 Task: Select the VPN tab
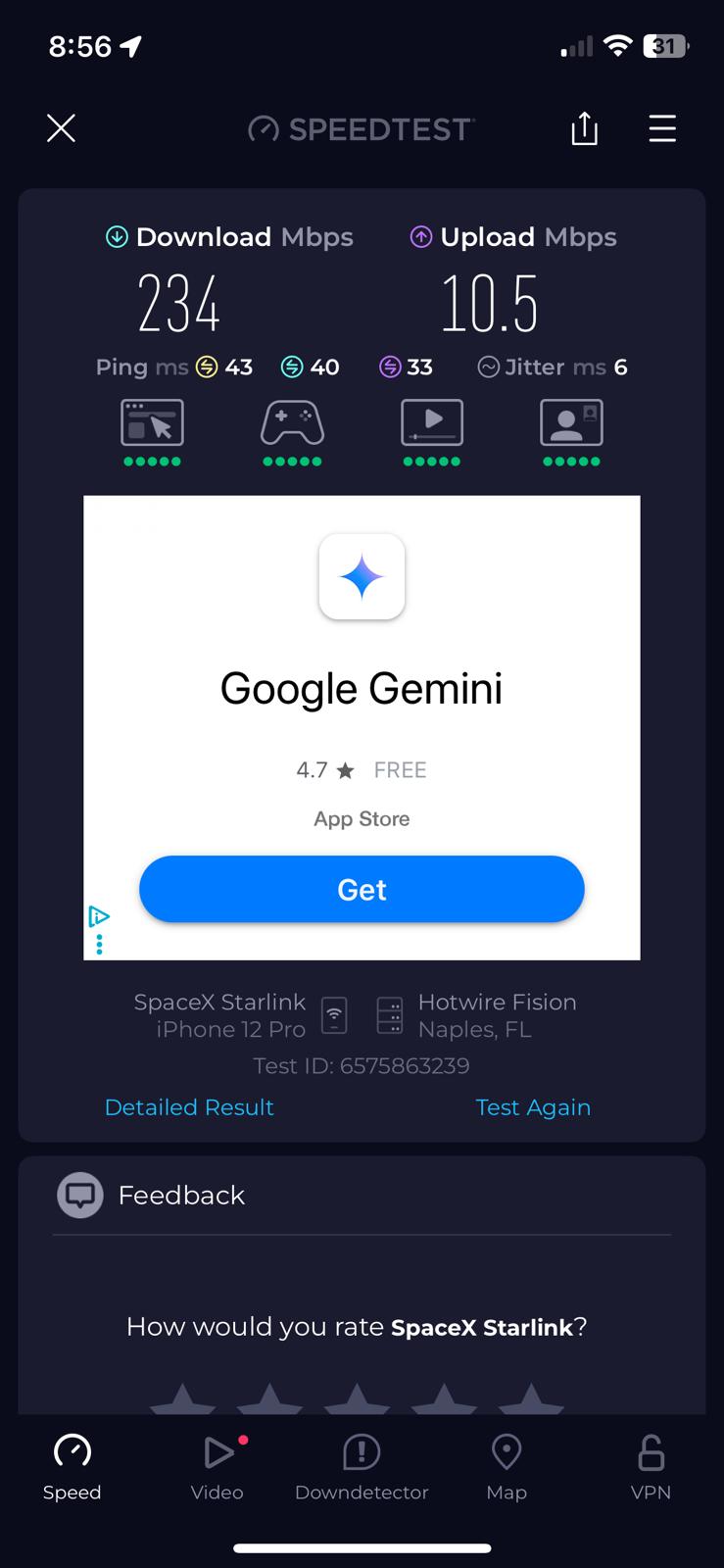pyautogui.click(x=651, y=1466)
